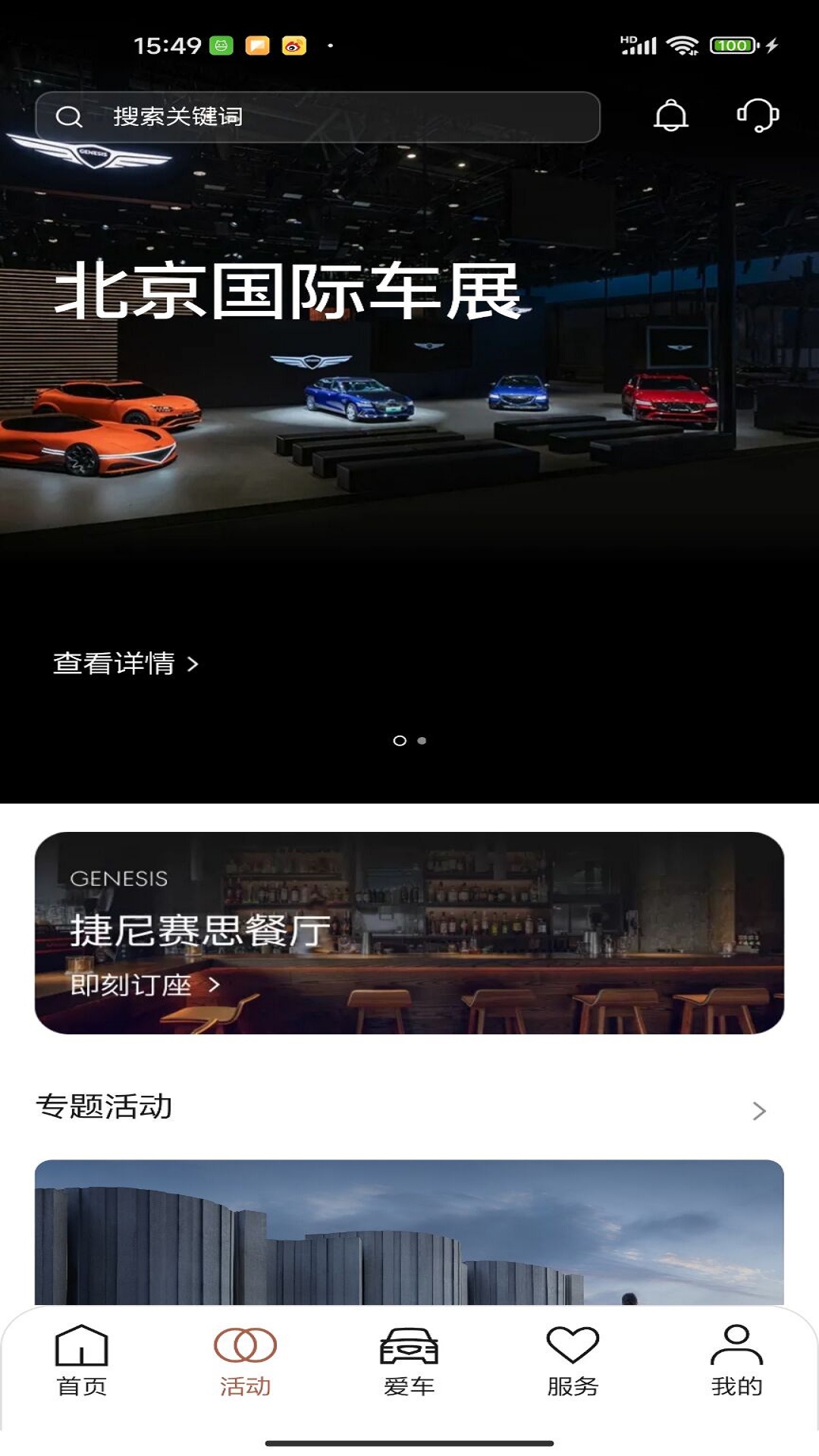The width and height of the screenshot is (819, 1456).
Task: Open the 查看详情 arrow on the banner
Action: click(x=193, y=664)
